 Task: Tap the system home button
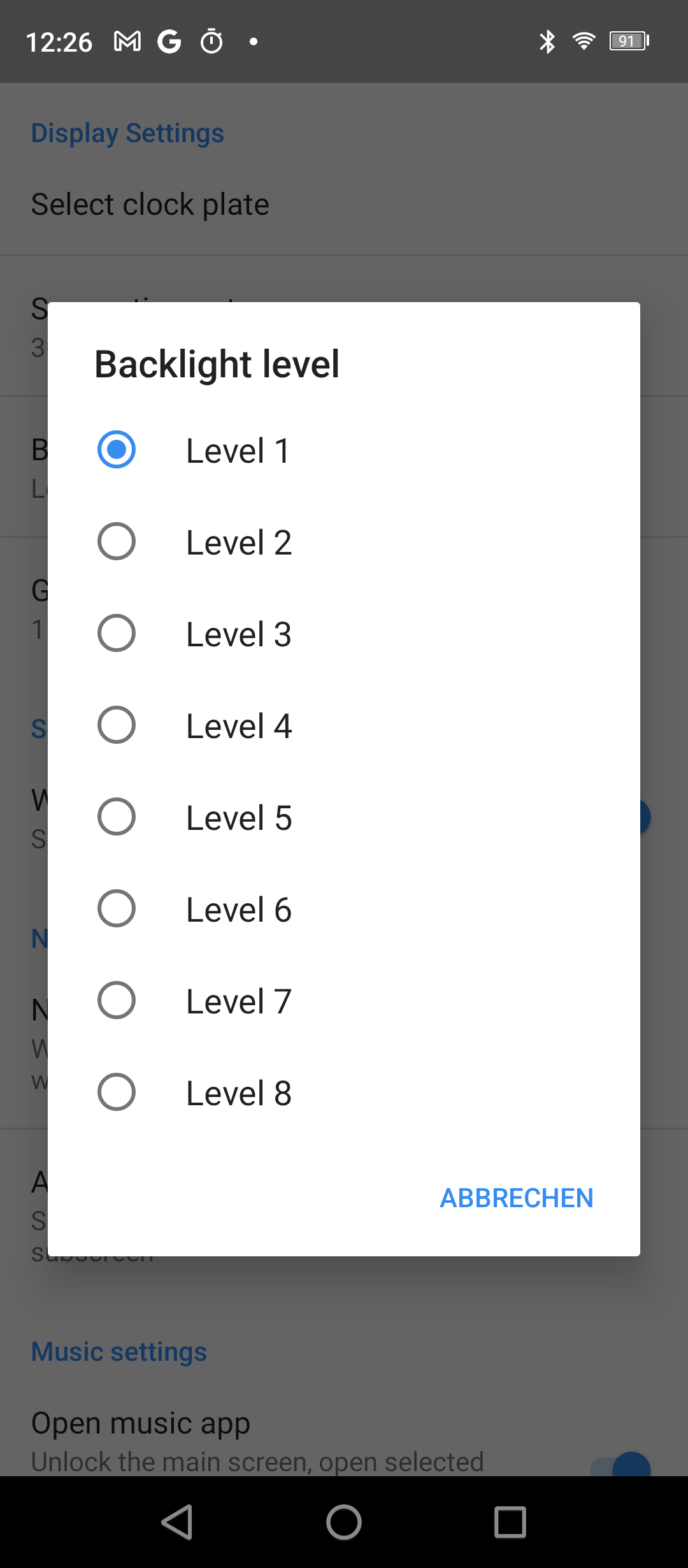click(x=344, y=1522)
